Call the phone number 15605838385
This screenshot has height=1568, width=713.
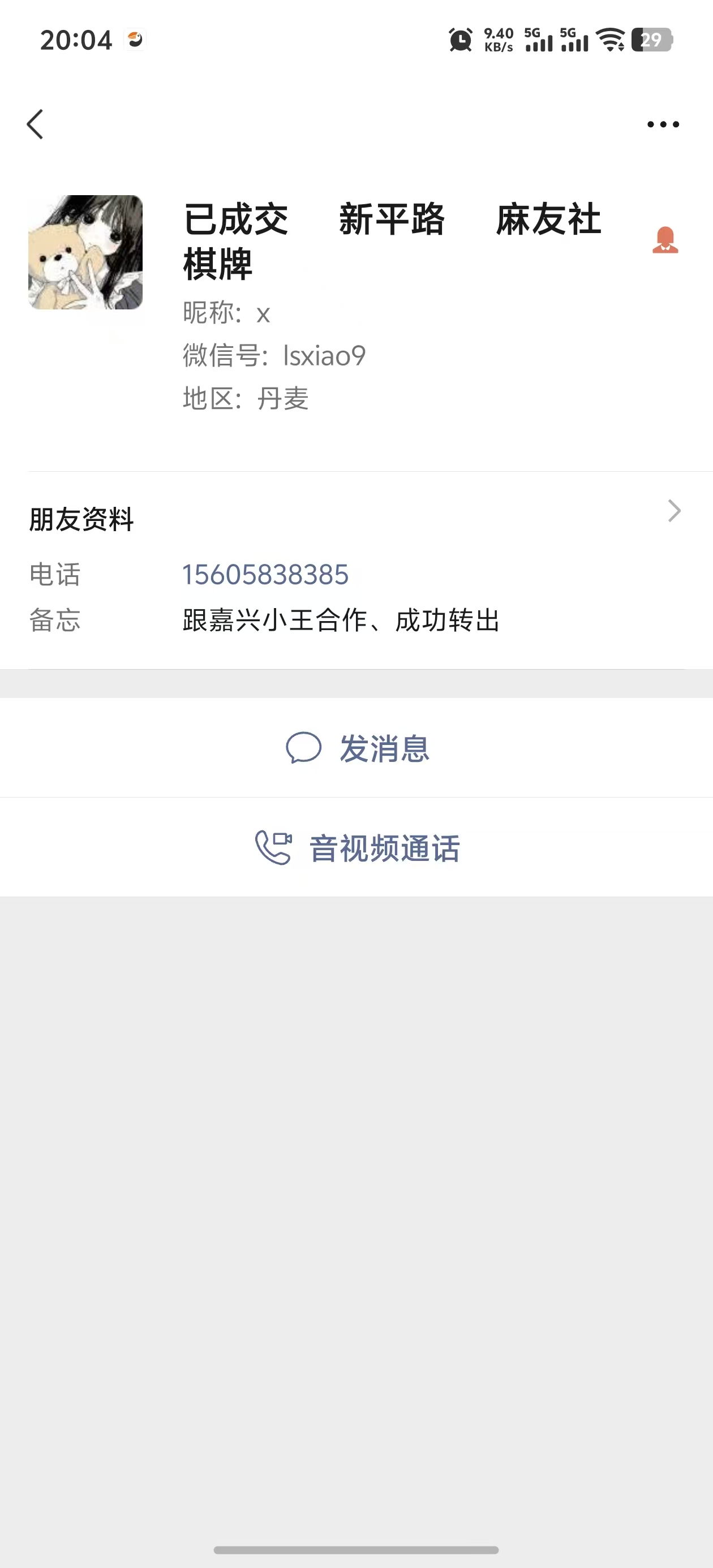[x=265, y=575]
